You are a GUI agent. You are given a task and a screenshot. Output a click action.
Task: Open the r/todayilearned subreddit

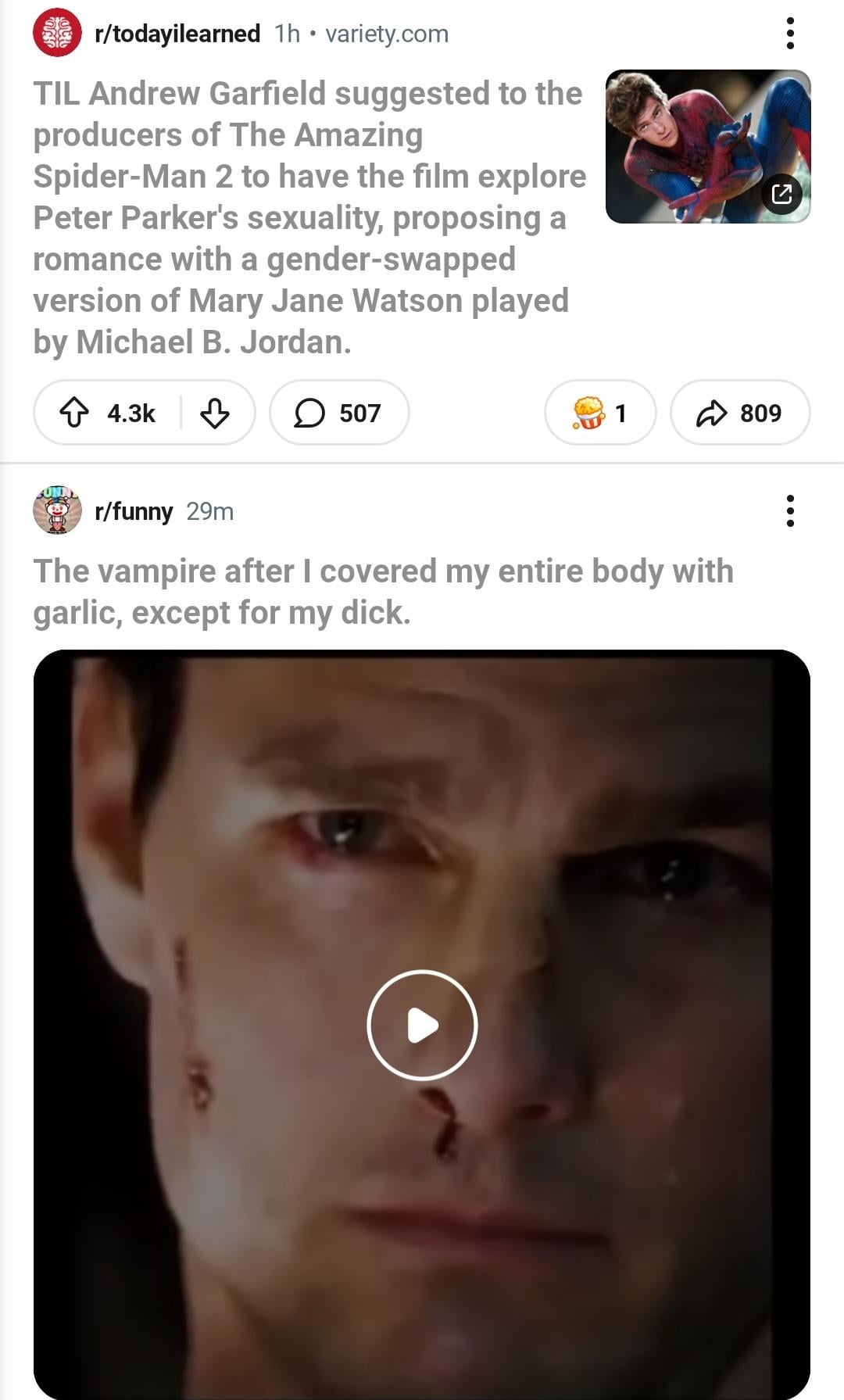(x=177, y=34)
